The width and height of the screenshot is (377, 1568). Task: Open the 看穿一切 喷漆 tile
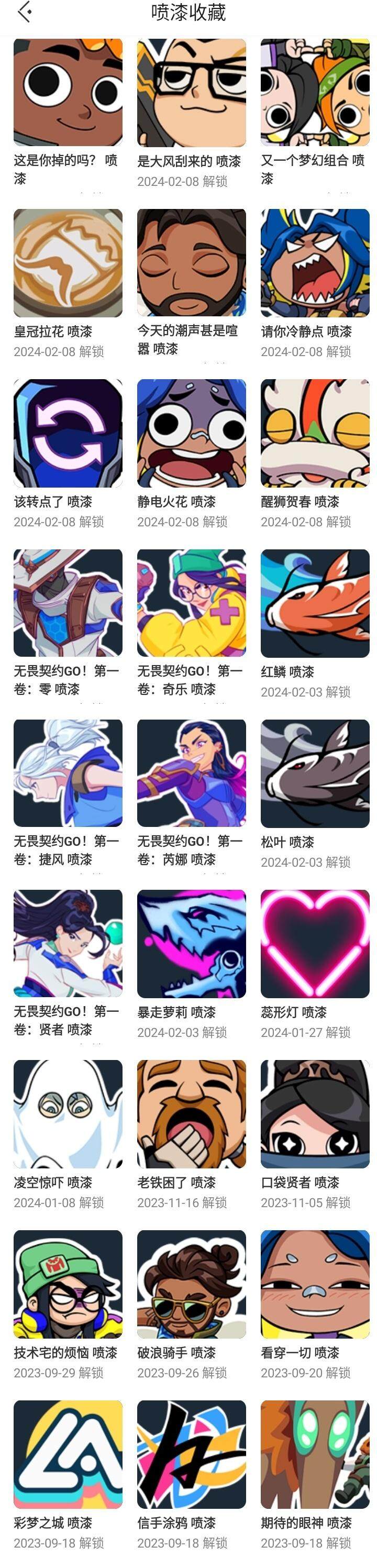(x=315, y=1284)
